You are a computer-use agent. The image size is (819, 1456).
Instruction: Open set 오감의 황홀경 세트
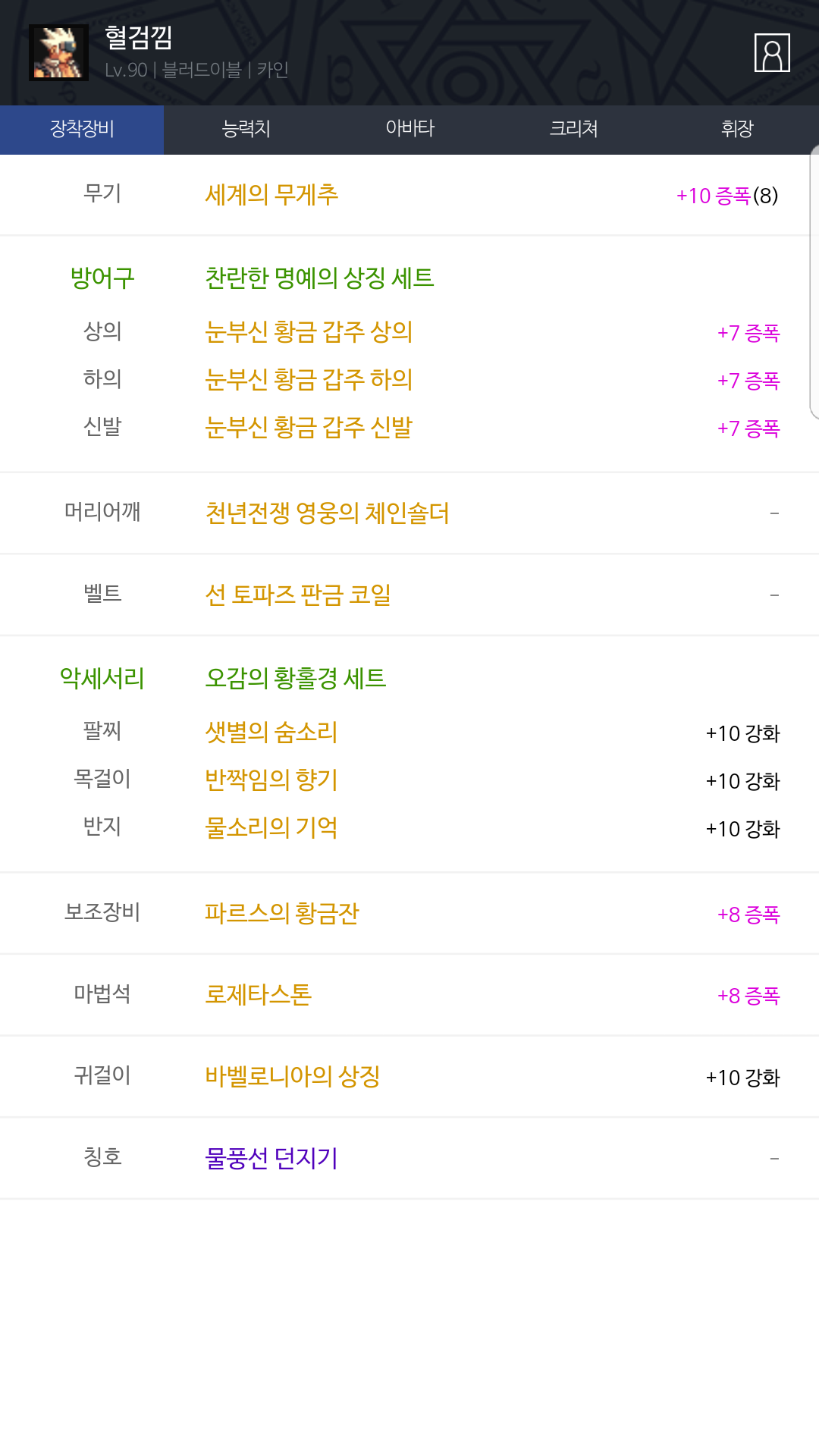(296, 677)
